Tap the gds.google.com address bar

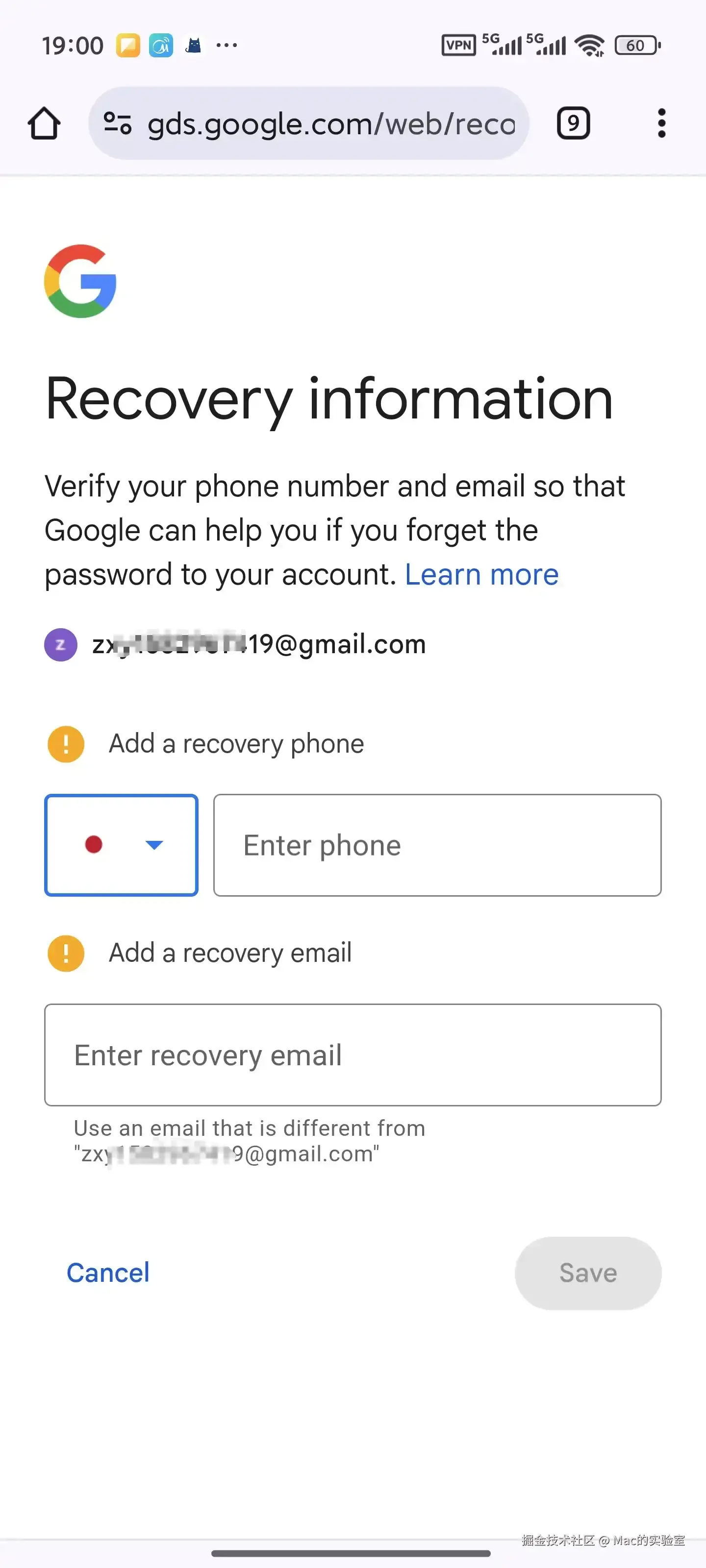click(331, 123)
